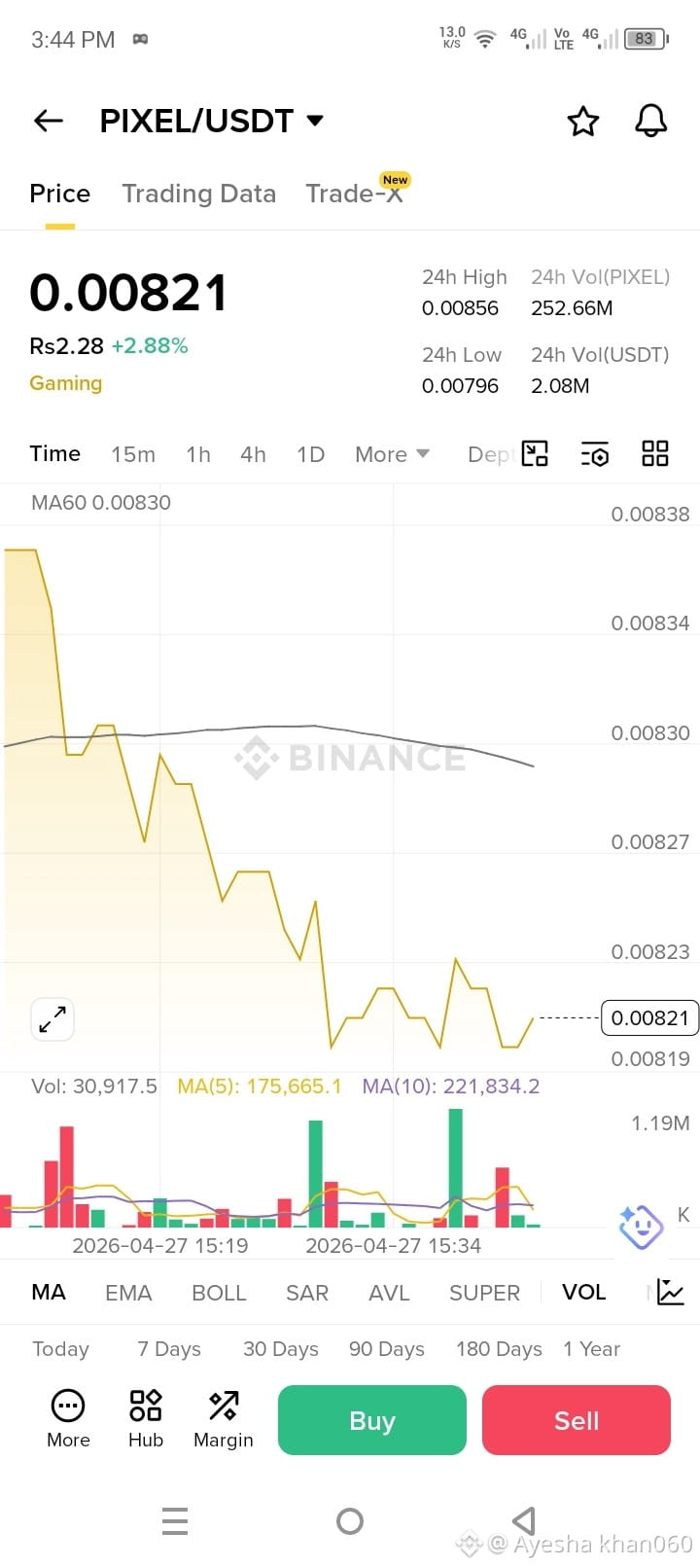Open the Margin trading shortcut
700x1568 pixels.
click(224, 1419)
